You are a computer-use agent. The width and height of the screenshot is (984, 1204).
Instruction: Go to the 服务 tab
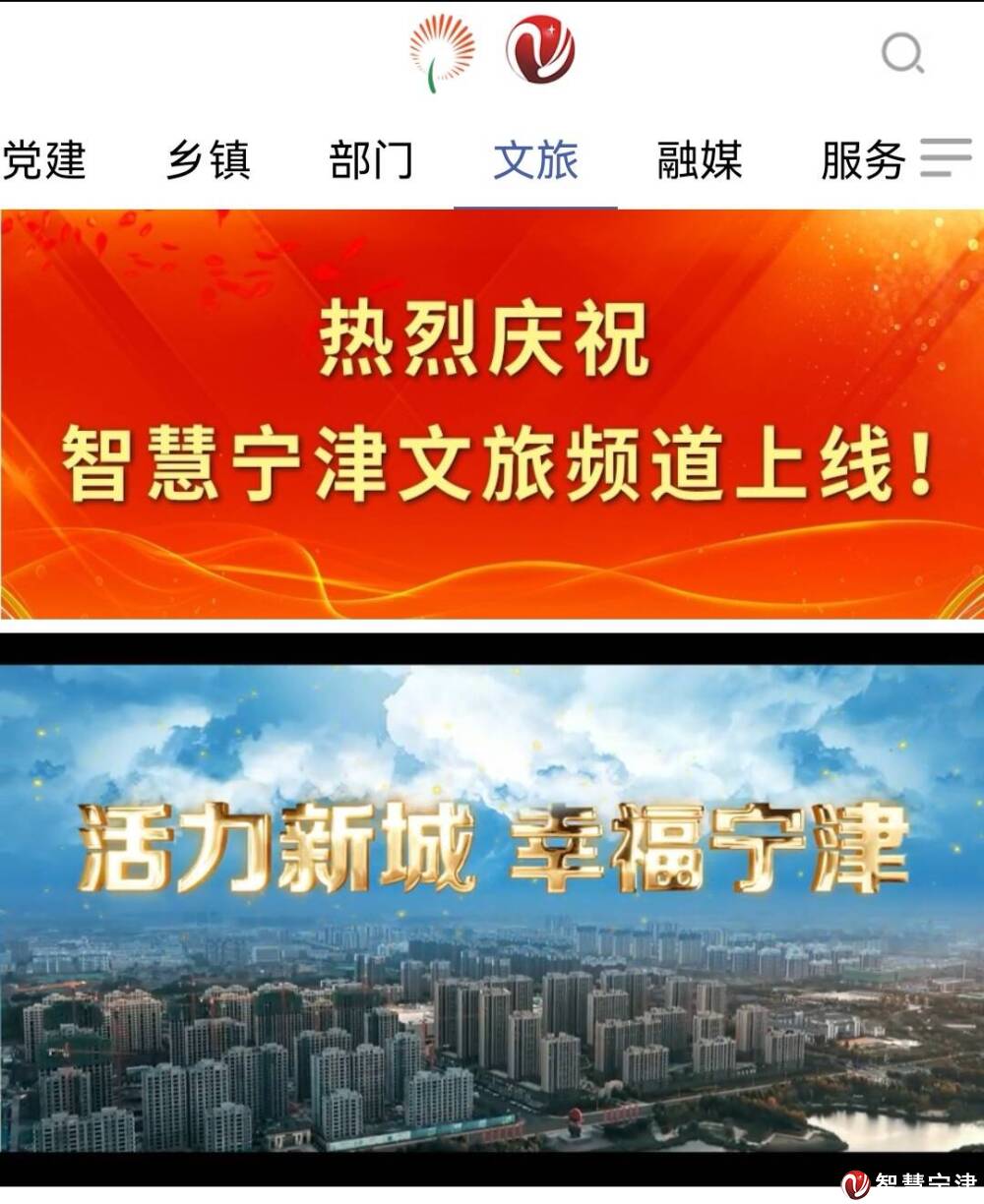click(862, 160)
